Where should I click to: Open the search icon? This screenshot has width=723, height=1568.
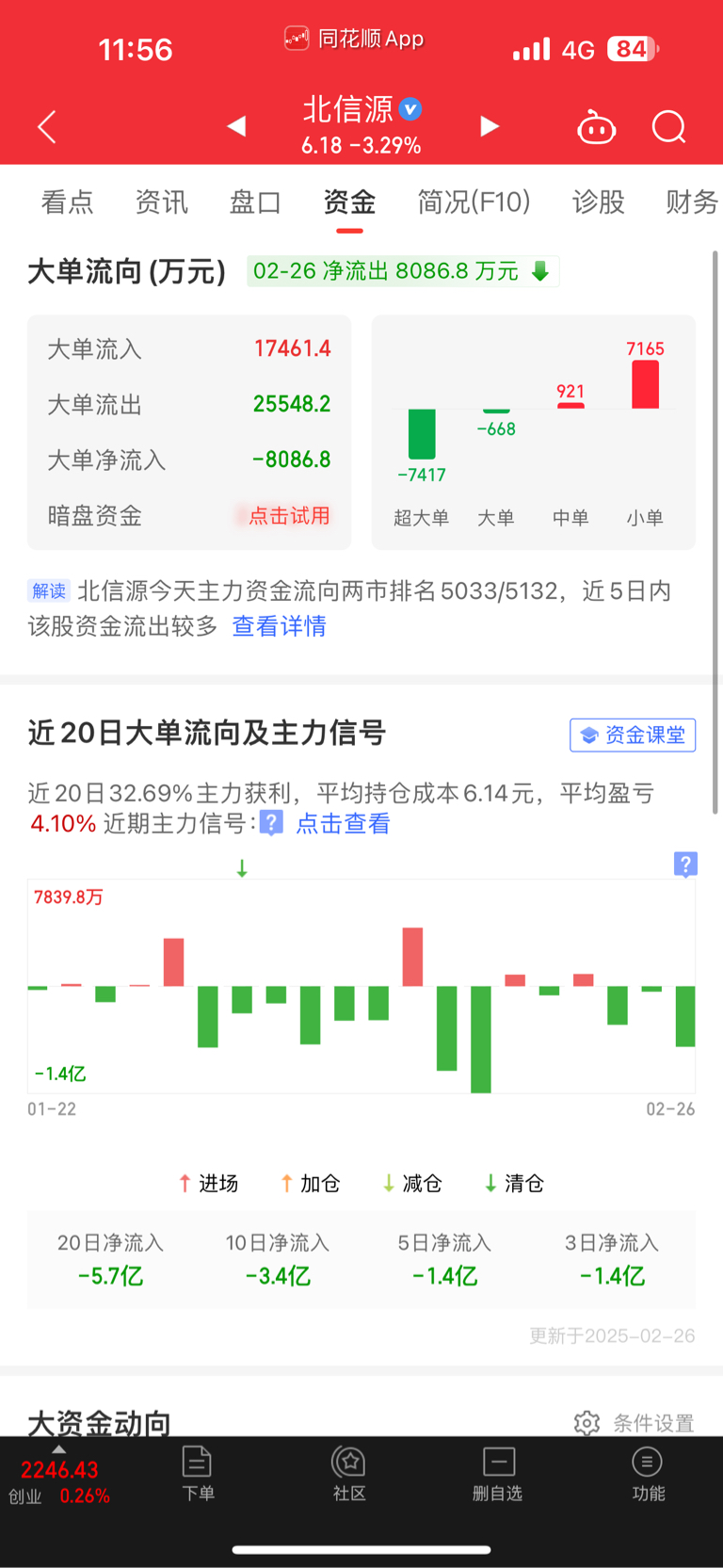coord(668,127)
